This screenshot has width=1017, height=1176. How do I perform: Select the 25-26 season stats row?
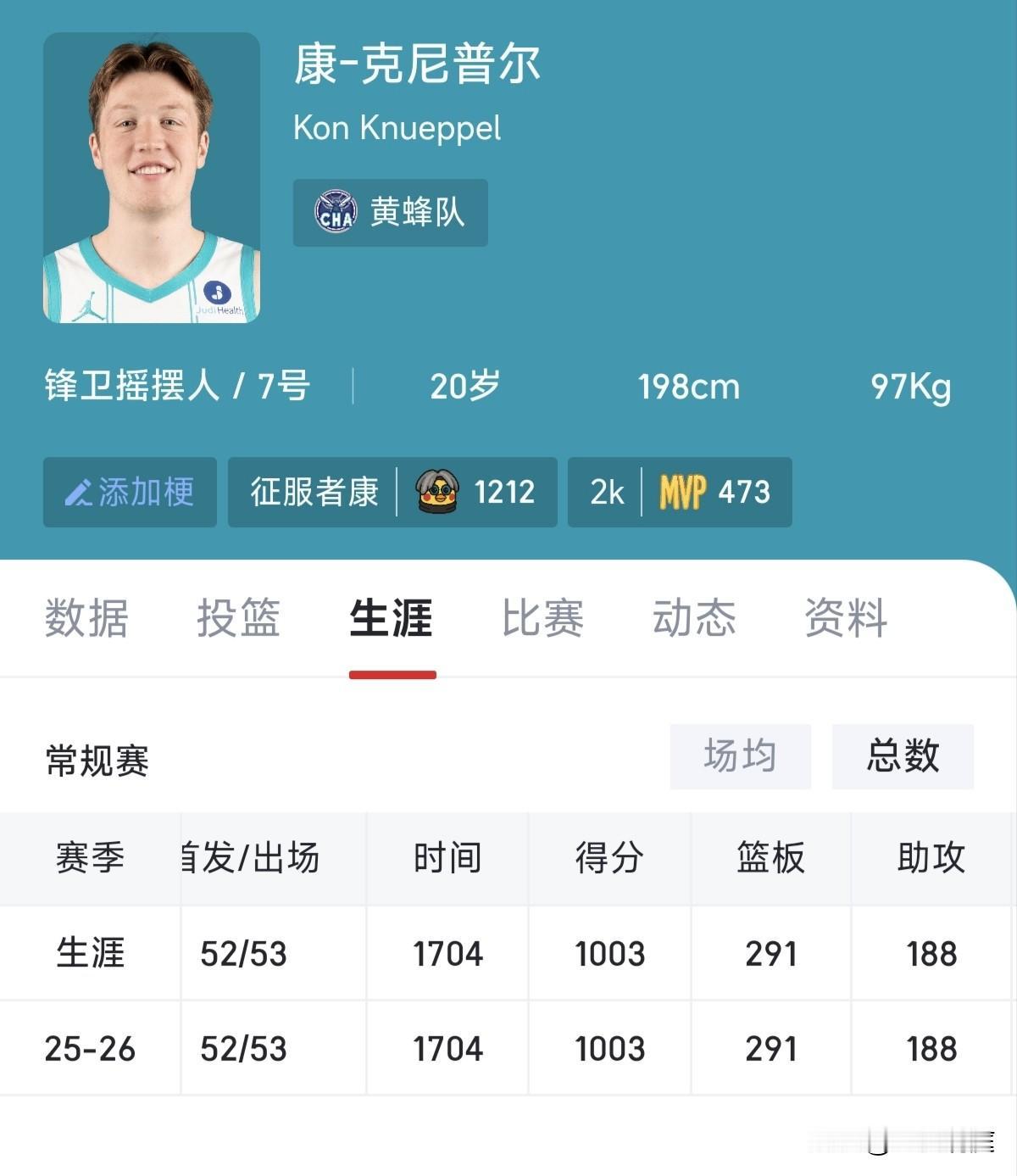[508, 1048]
